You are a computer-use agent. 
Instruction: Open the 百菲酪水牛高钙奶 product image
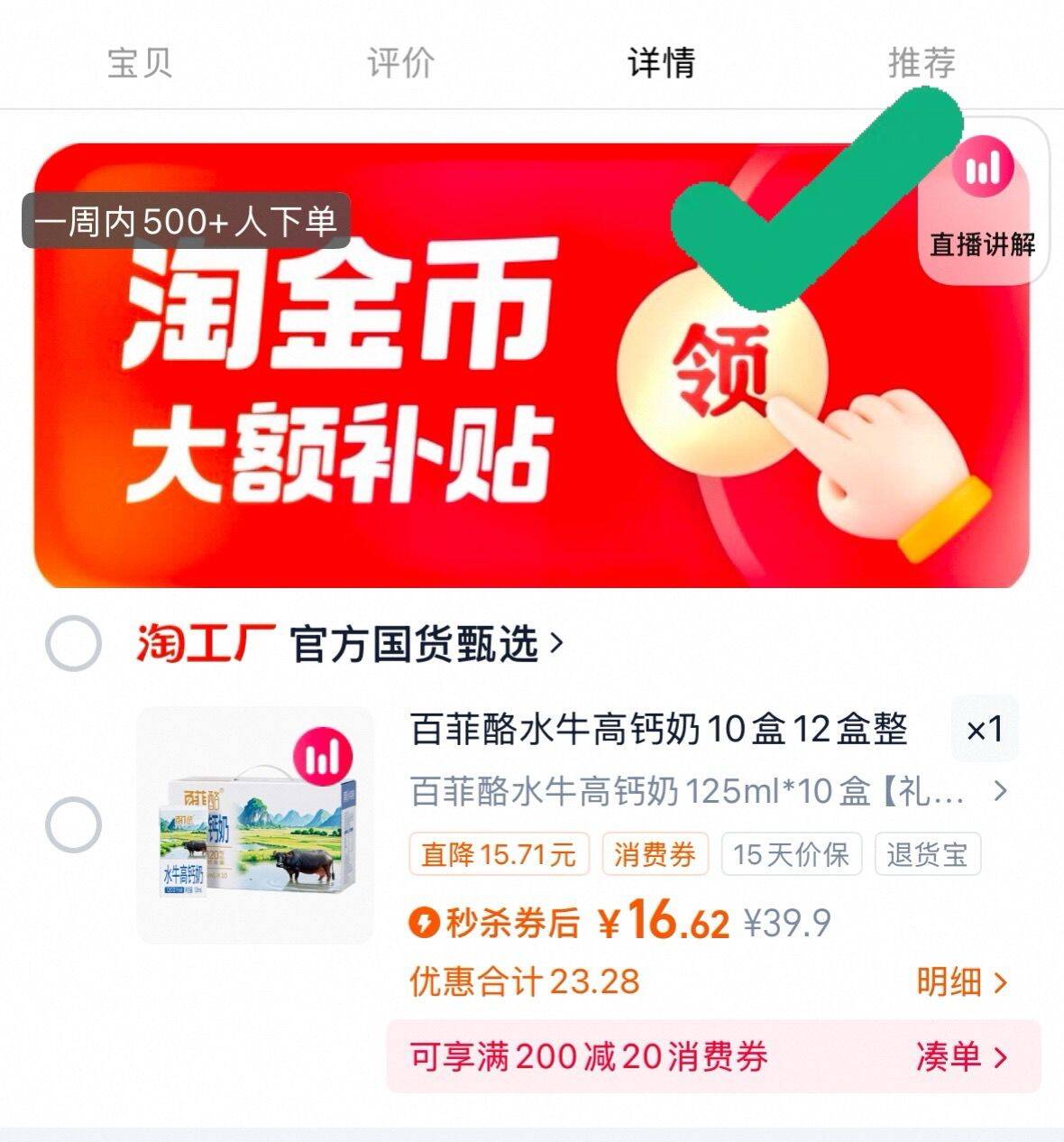[255, 824]
